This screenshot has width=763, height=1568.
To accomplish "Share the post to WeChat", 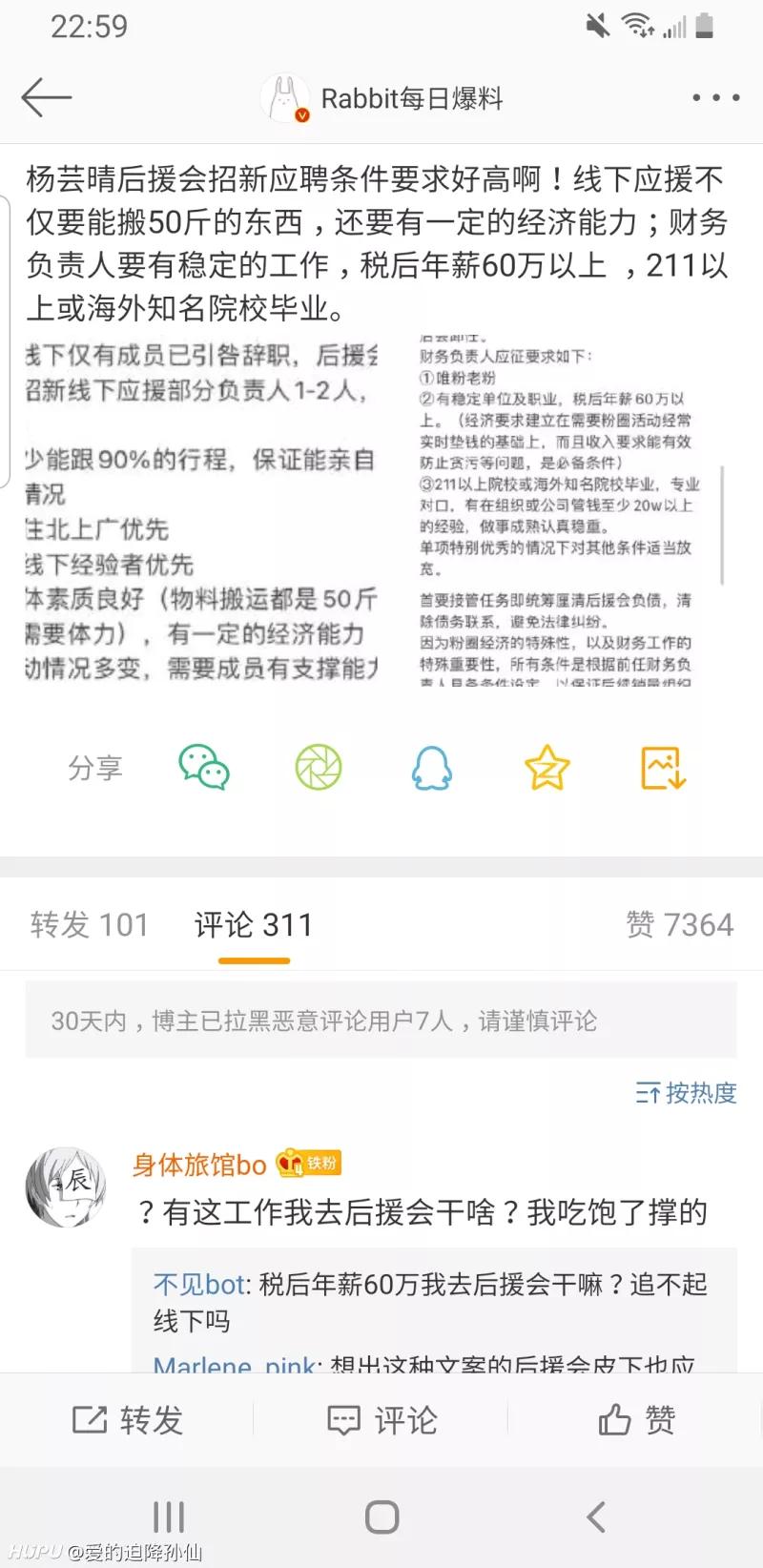I will [x=203, y=768].
